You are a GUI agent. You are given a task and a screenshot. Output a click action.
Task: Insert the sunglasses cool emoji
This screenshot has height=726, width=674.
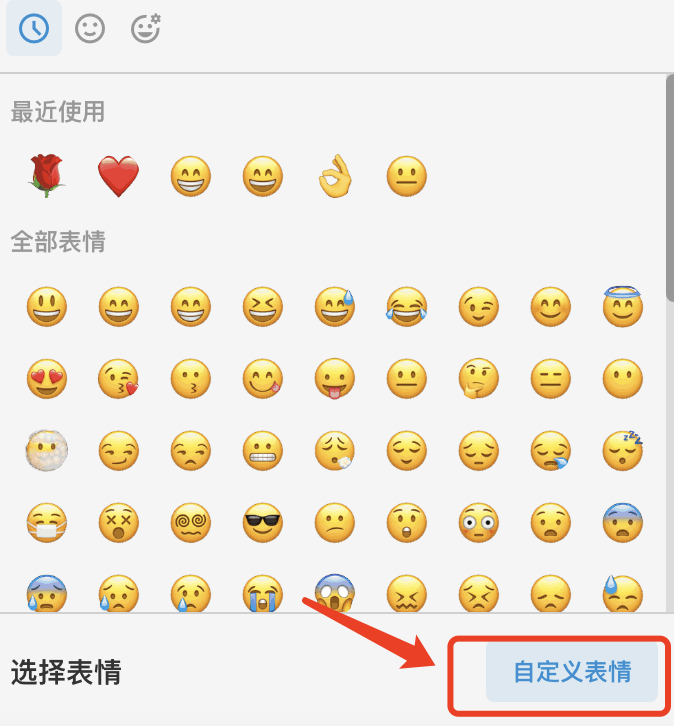(262, 522)
